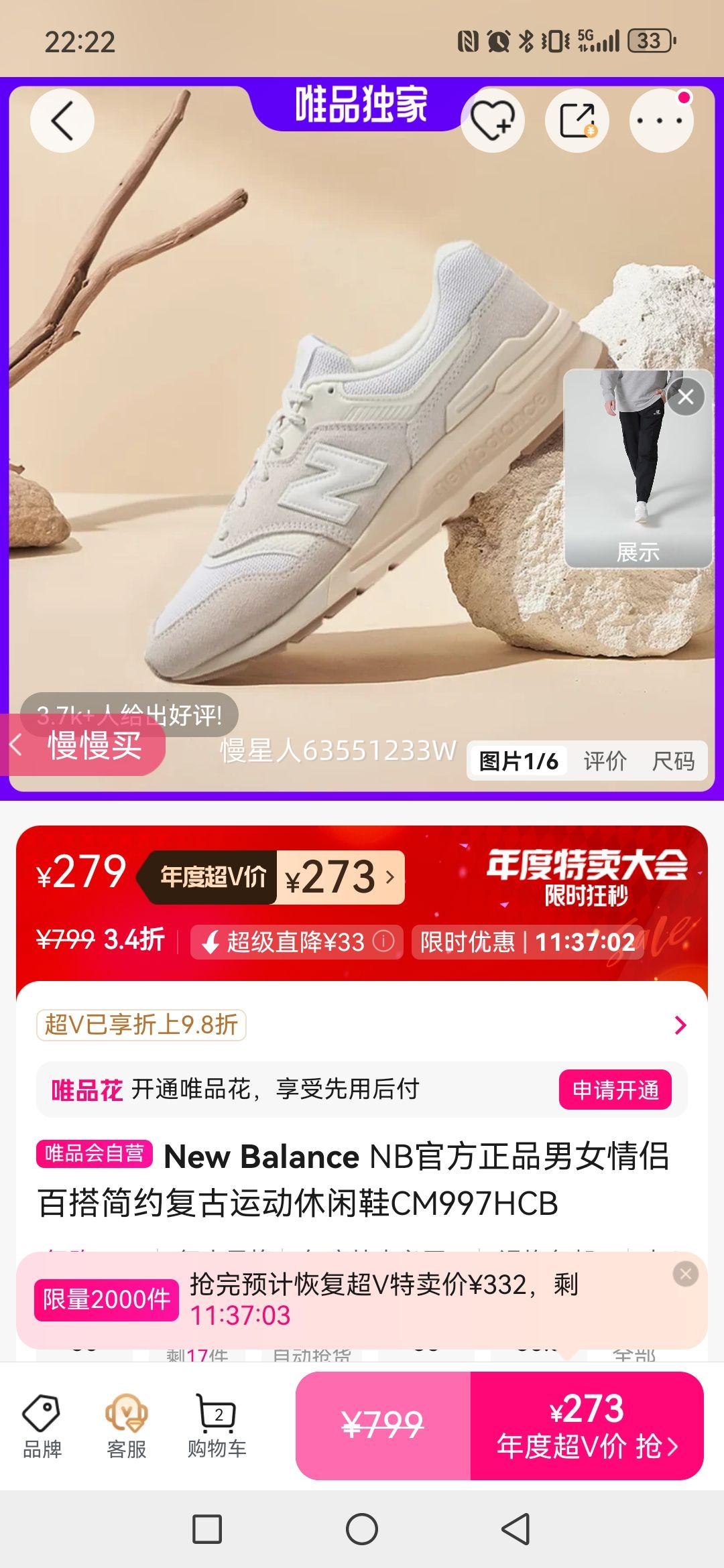Go back using the top-left arrow
This screenshot has width=724, height=1568.
point(63,121)
